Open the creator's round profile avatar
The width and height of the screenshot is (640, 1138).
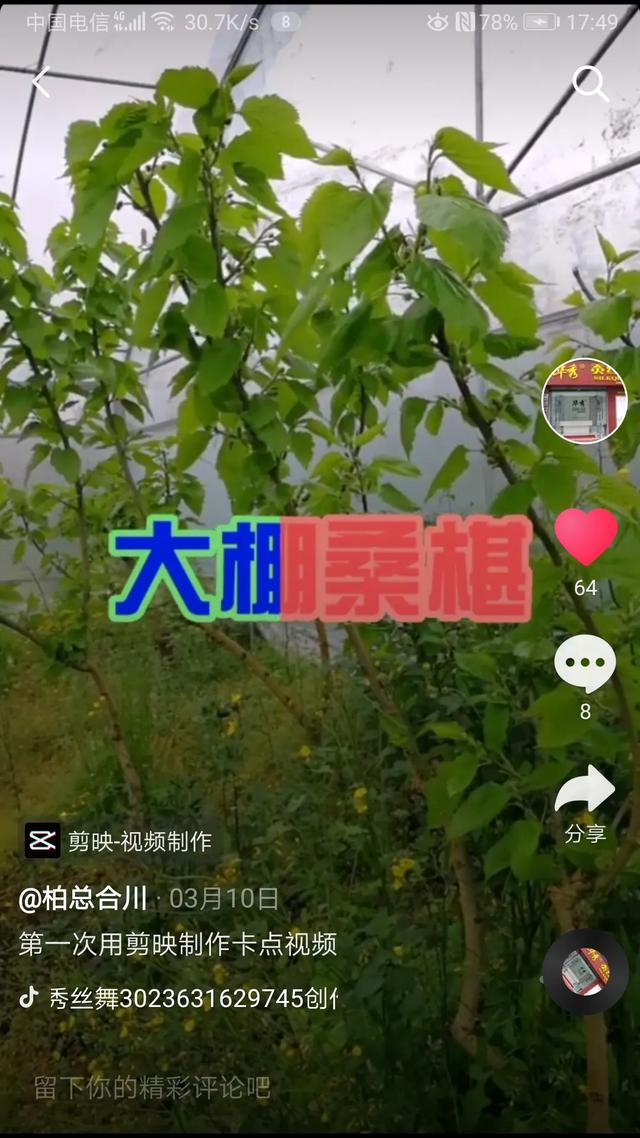tap(584, 401)
